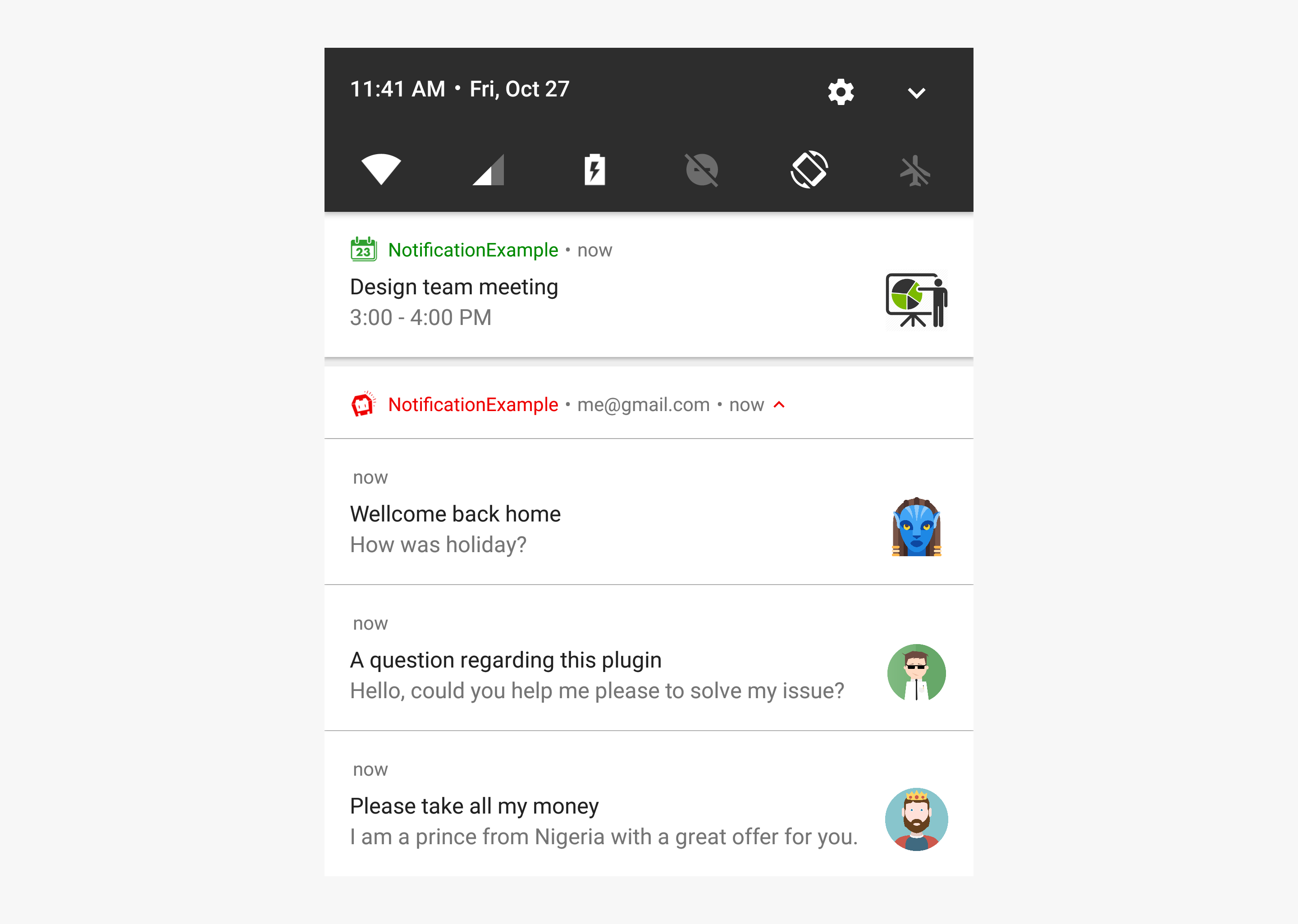1298x924 pixels.
Task: Toggle the auto-rotate tile
Action: pyautogui.click(x=809, y=169)
